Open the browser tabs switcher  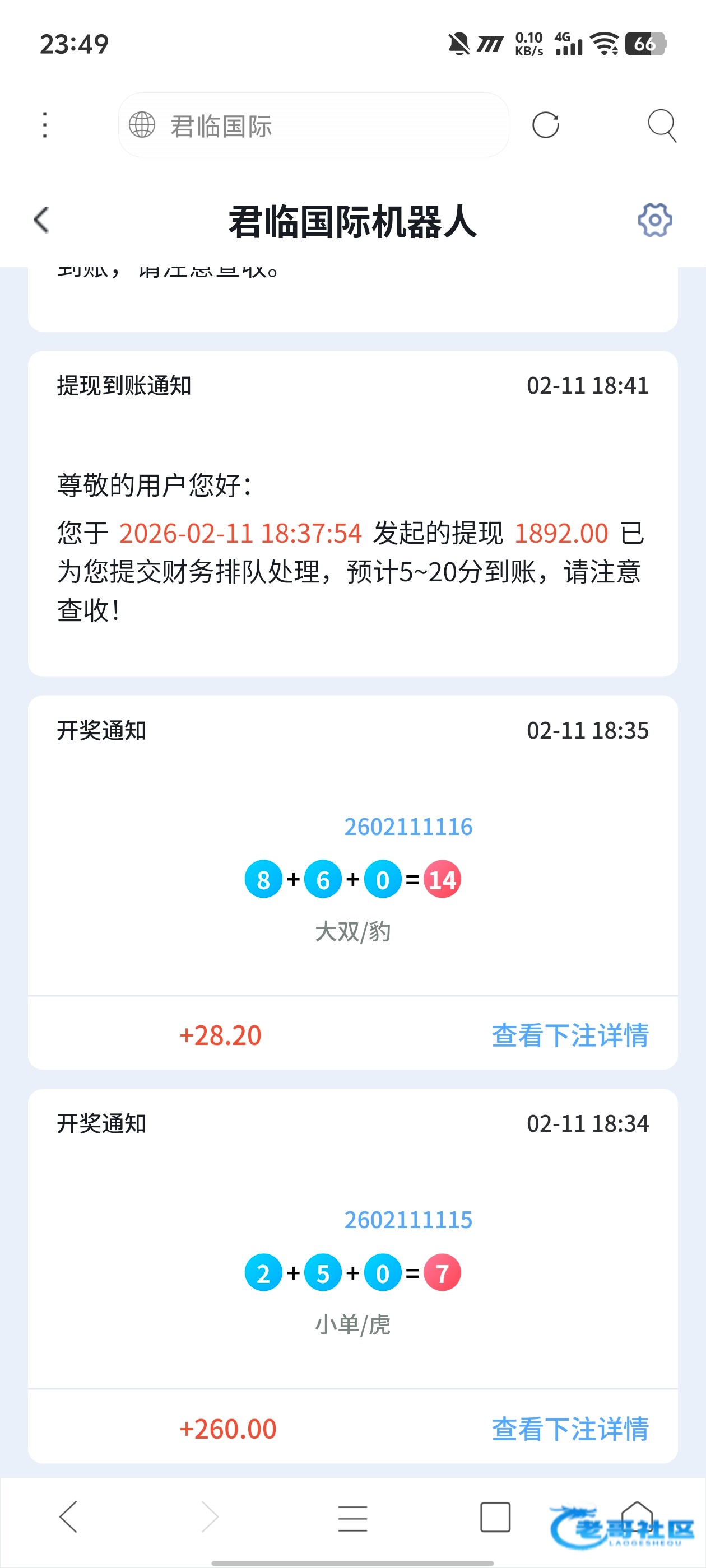(x=495, y=1517)
